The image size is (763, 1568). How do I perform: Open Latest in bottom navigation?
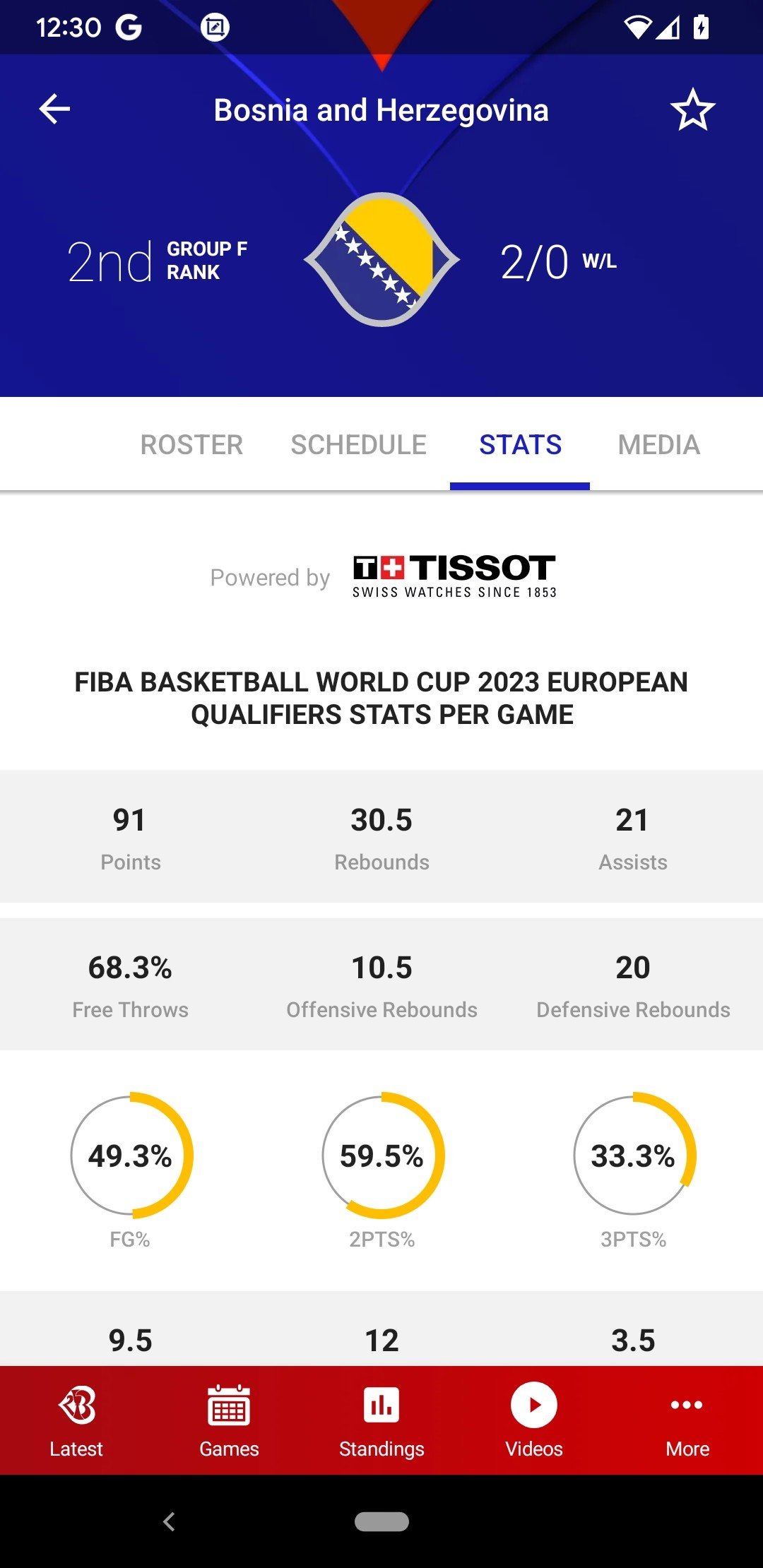click(x=76, y=1421)
